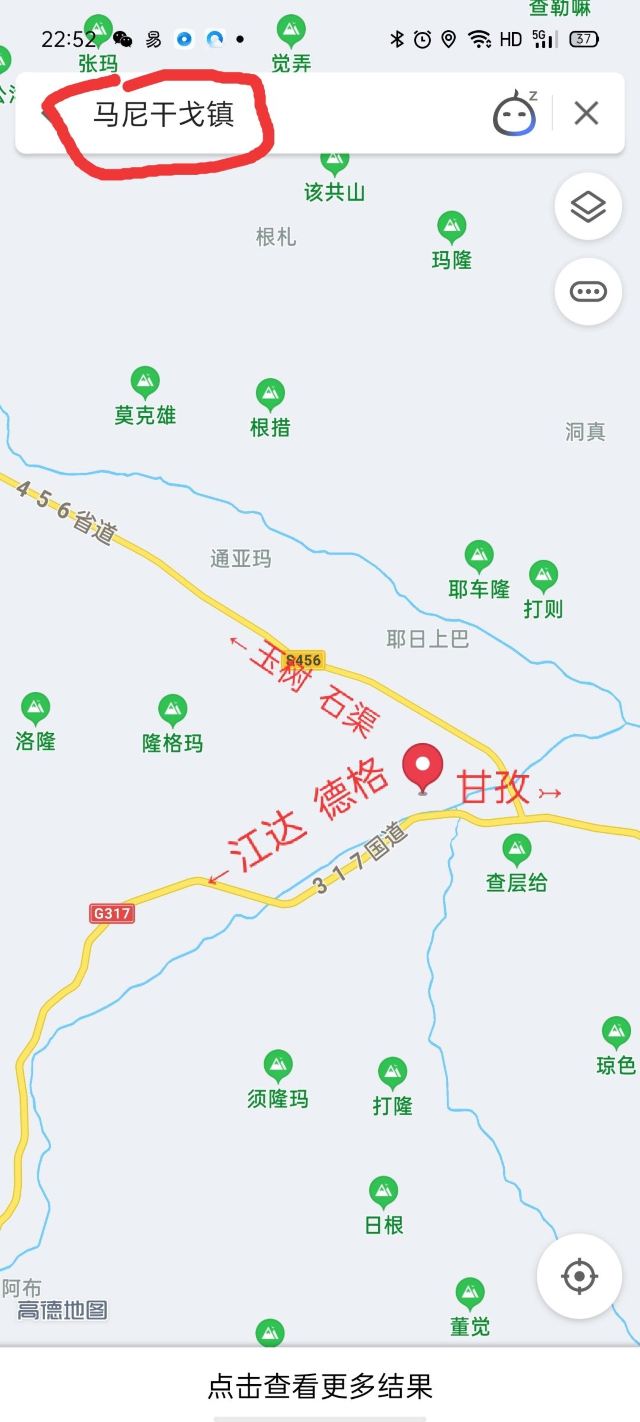
Task: Go back using the arrow in search bar
Action: tap(44, 114)
